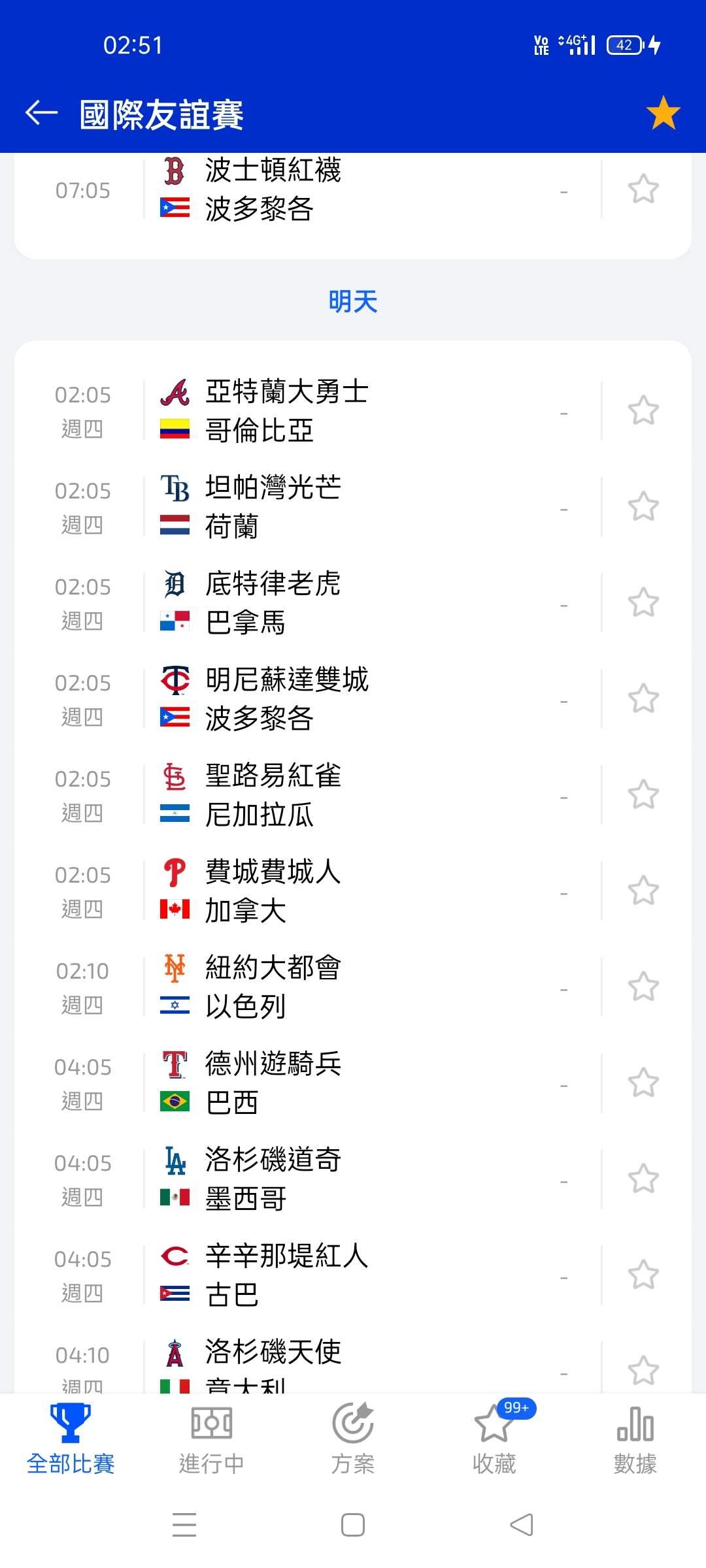
Task: Favorite the 坦帕灣光芒 vs 荷蘭 match
Action: coord(643,507)
